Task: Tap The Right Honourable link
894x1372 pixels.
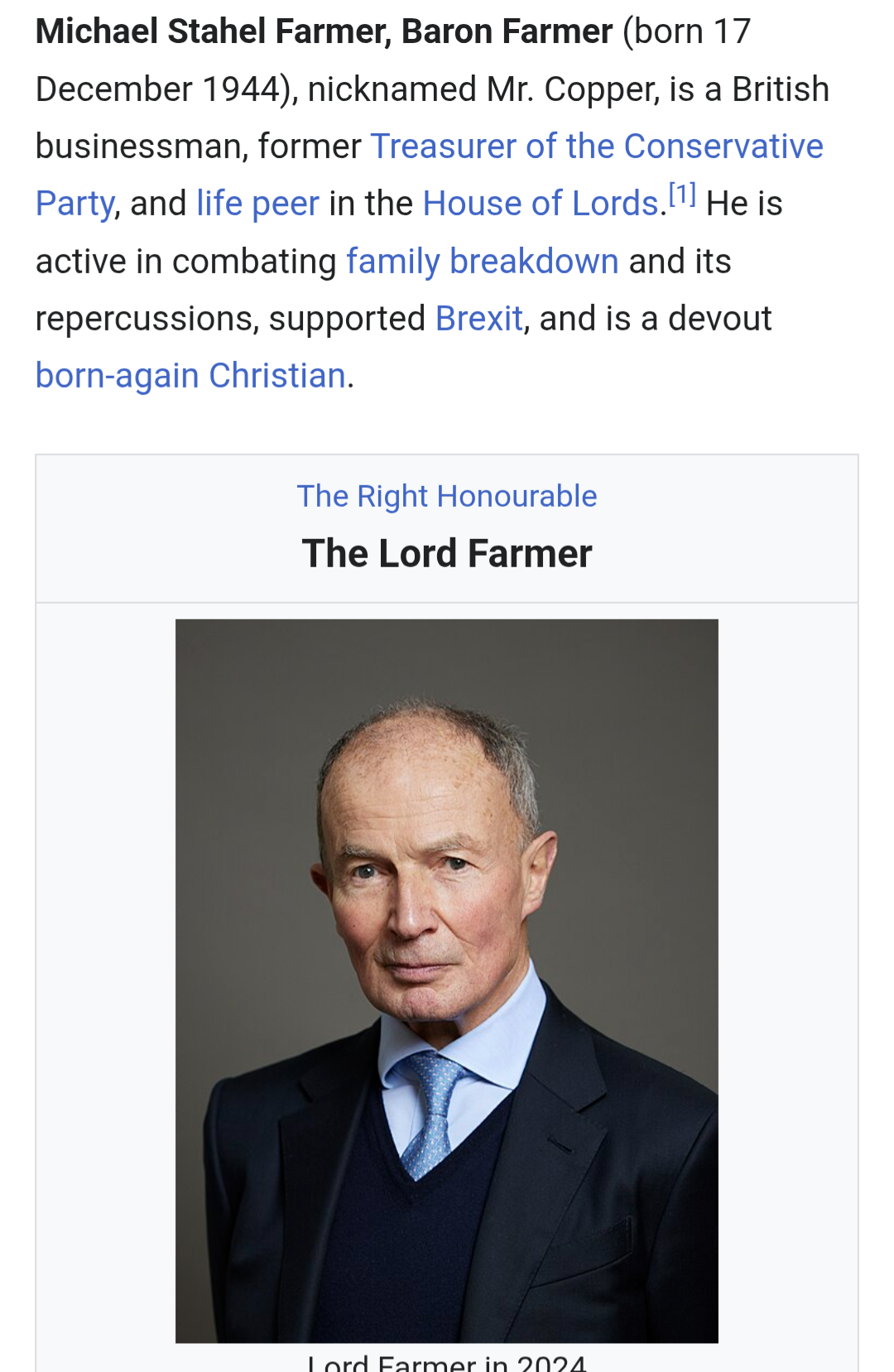Action: pos(446,496)
